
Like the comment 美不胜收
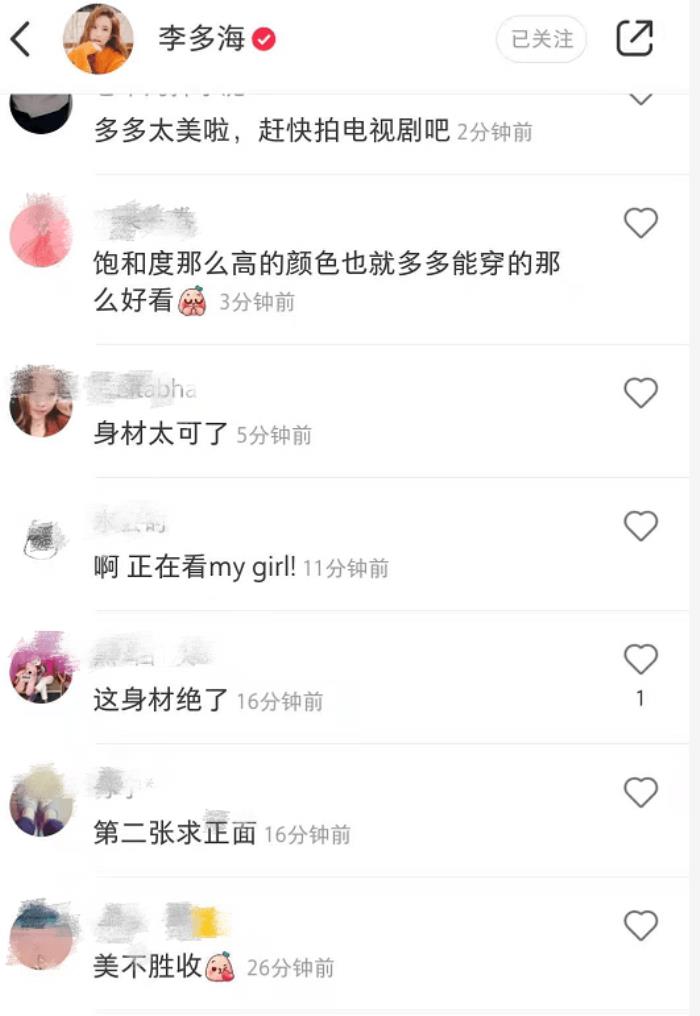[640, 926]
